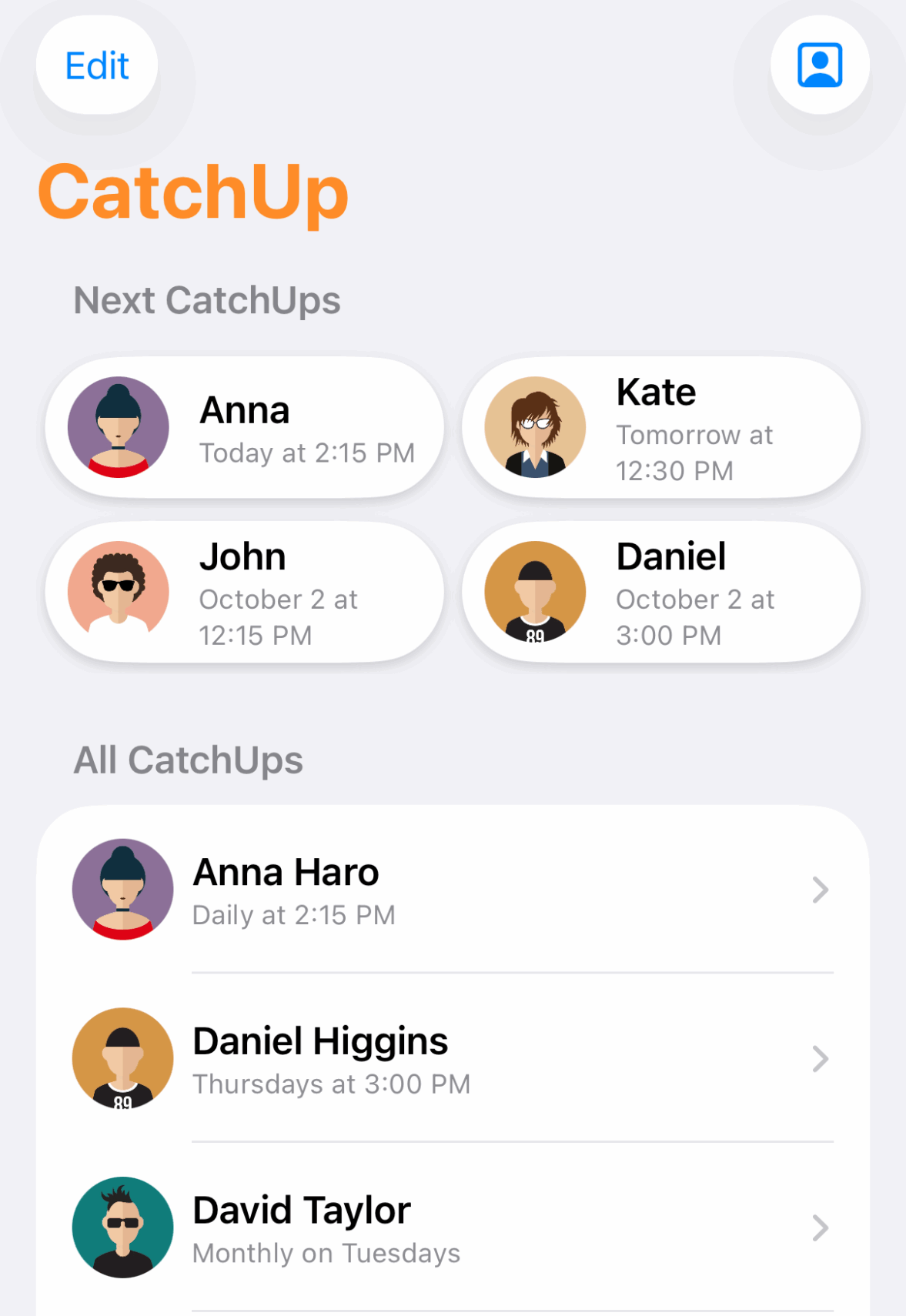Screen dimensions: 906x1316
Task: Show David Taylor's monthly catch-up details
Action: click(453, 1228)
